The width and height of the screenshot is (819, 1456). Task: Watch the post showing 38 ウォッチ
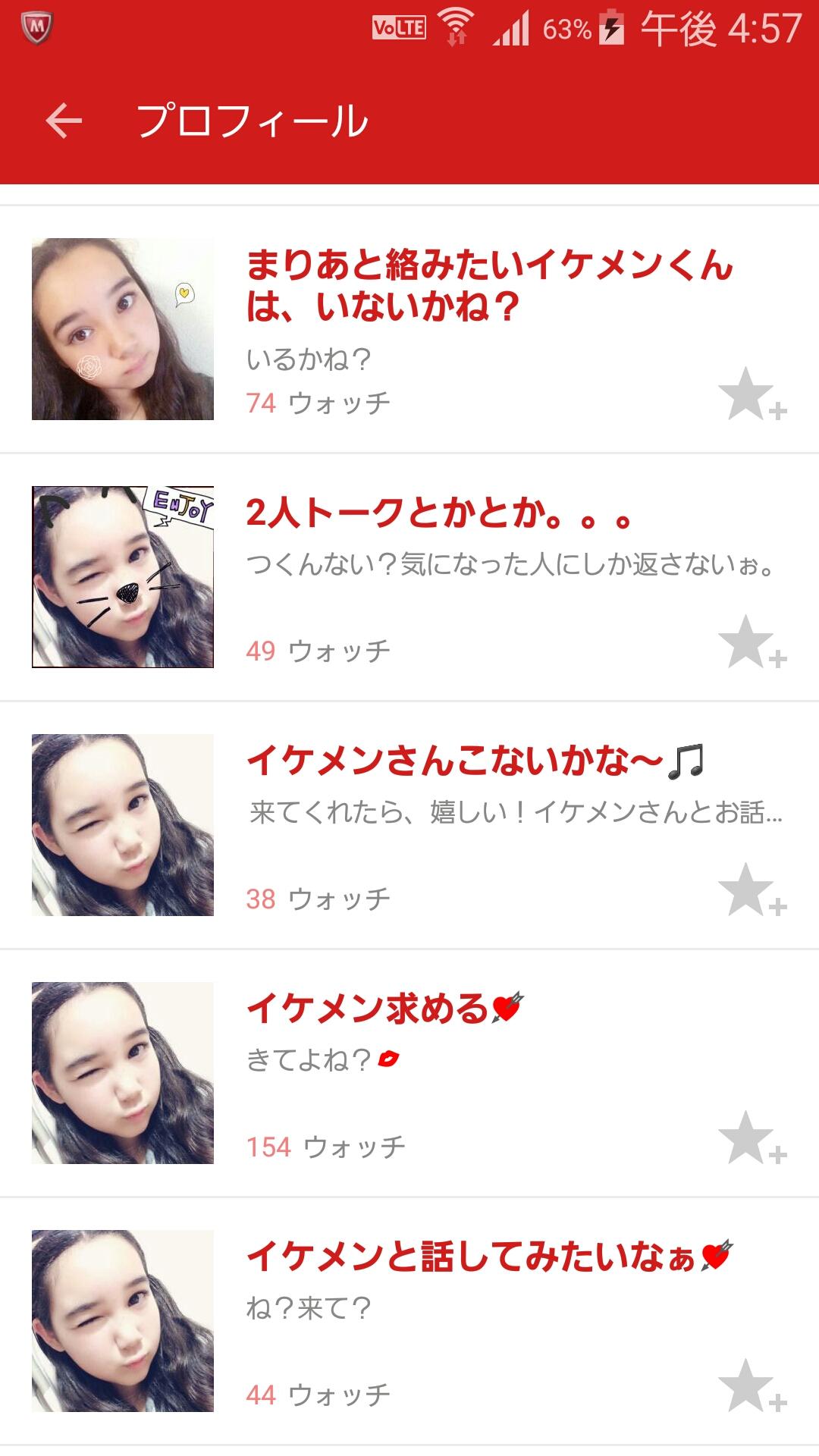pyautogui.click(x=751, y=890)
